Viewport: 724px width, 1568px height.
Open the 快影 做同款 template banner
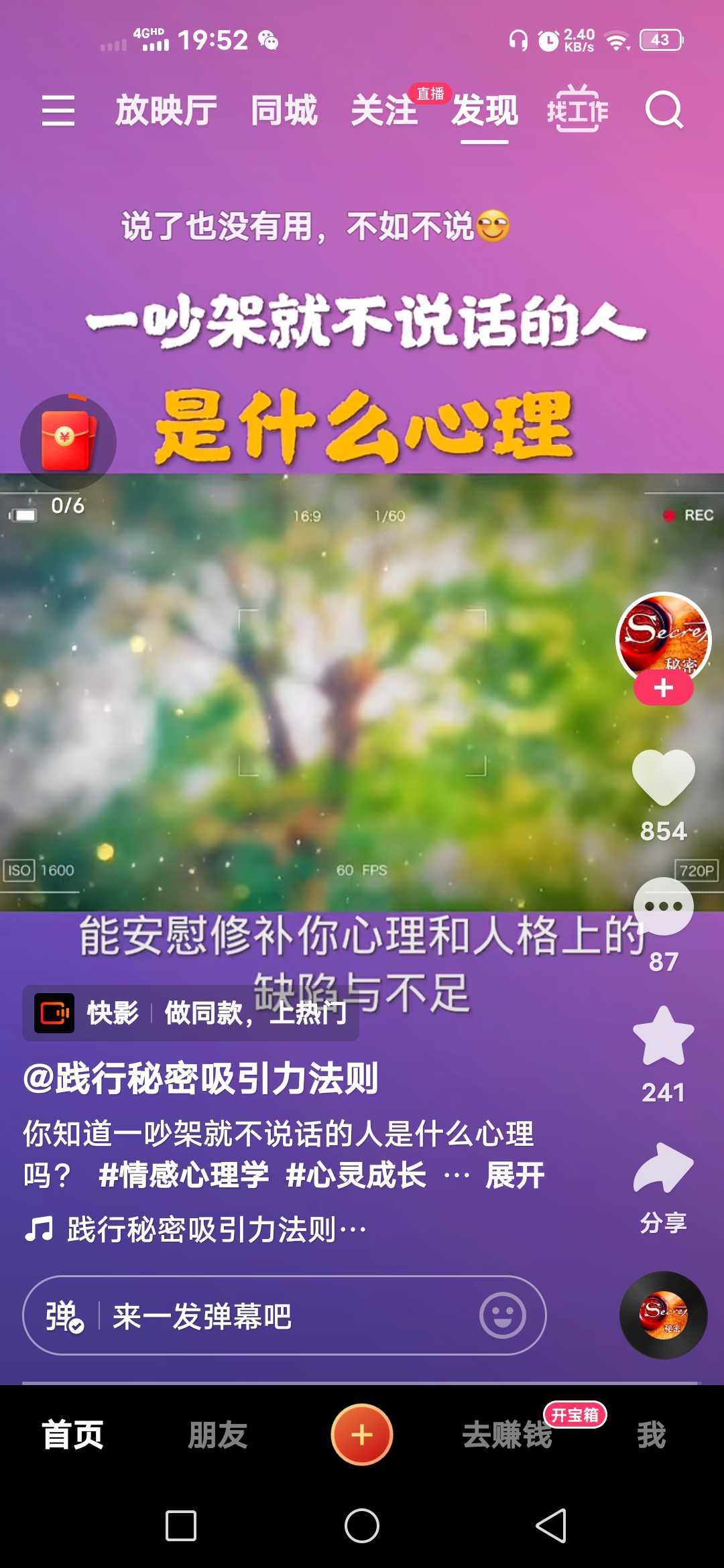(x=191, y=1012)
